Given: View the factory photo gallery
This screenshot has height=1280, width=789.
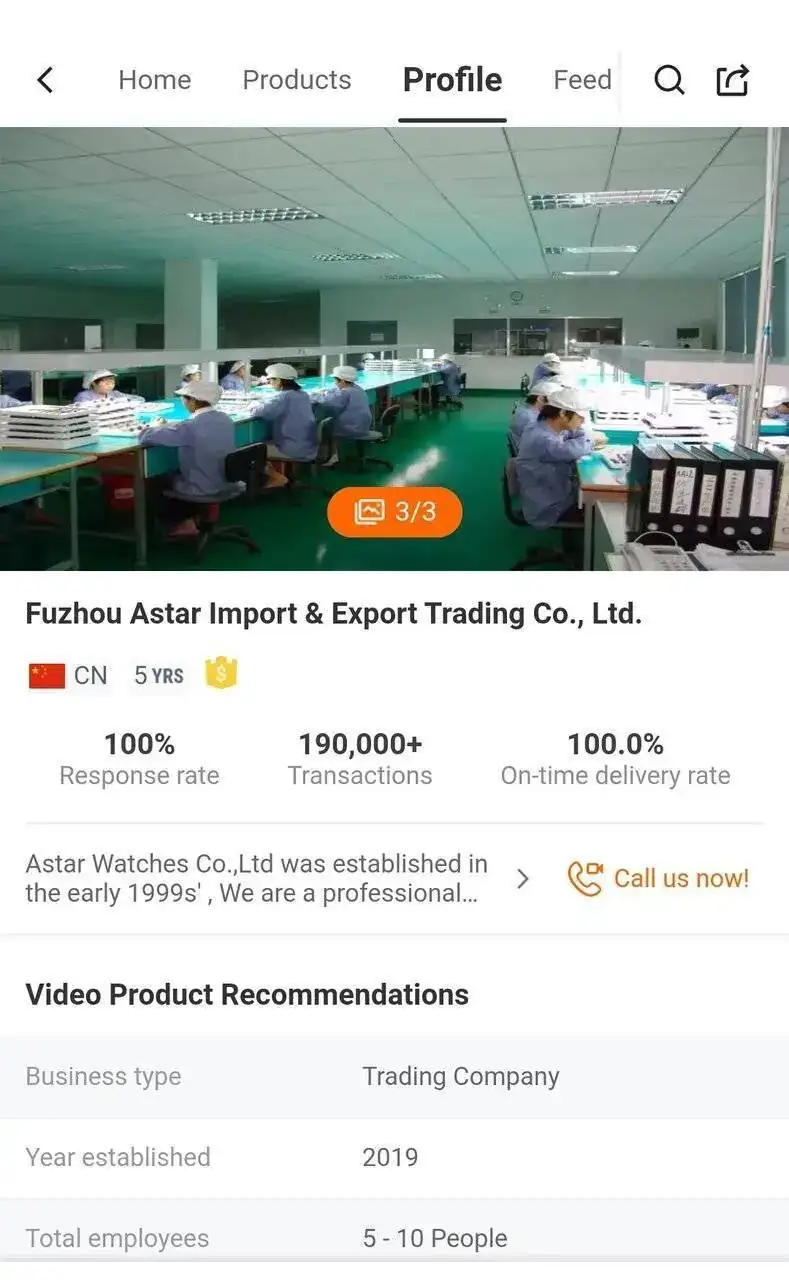Looking at the screenshot, I should [395, 512].
